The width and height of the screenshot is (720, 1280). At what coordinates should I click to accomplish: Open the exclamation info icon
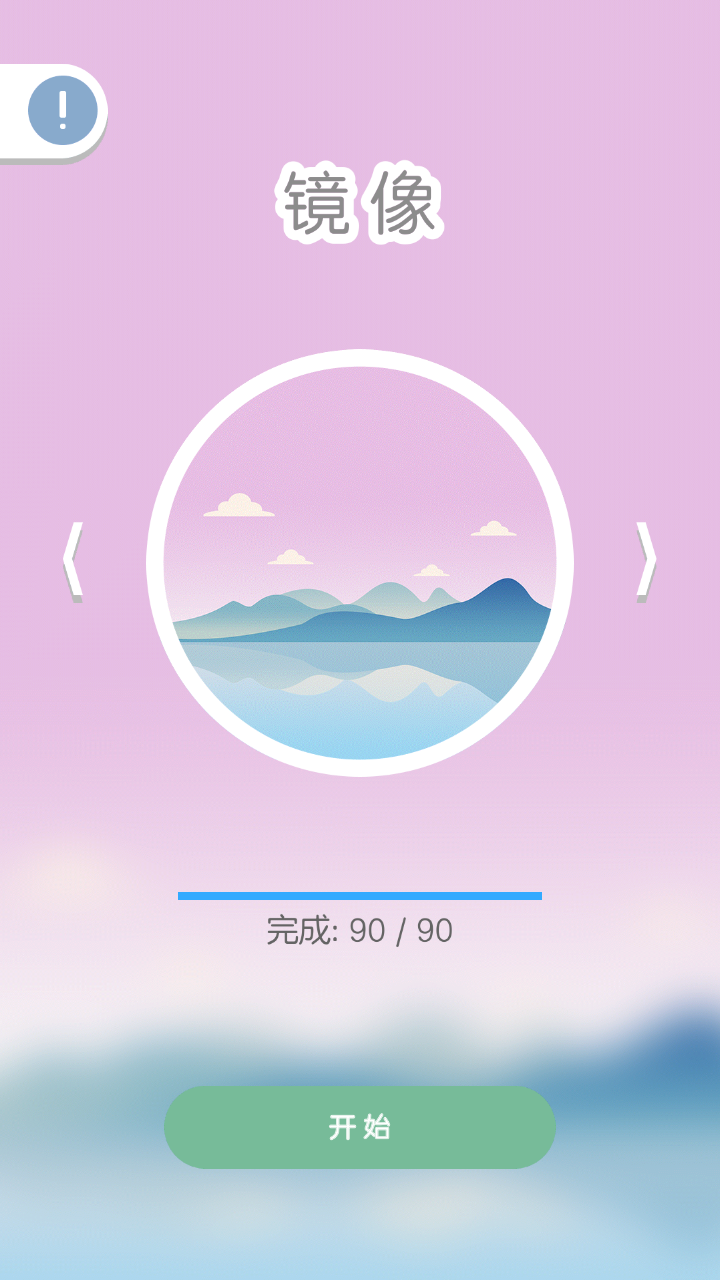(62, 110)
